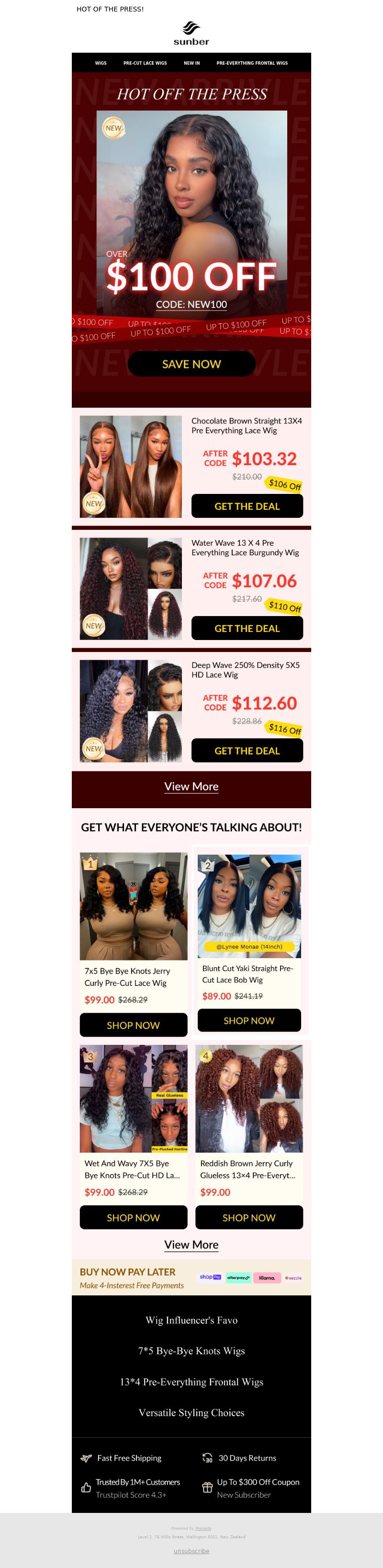Tap the unsubscribe link

(191, 1551)
